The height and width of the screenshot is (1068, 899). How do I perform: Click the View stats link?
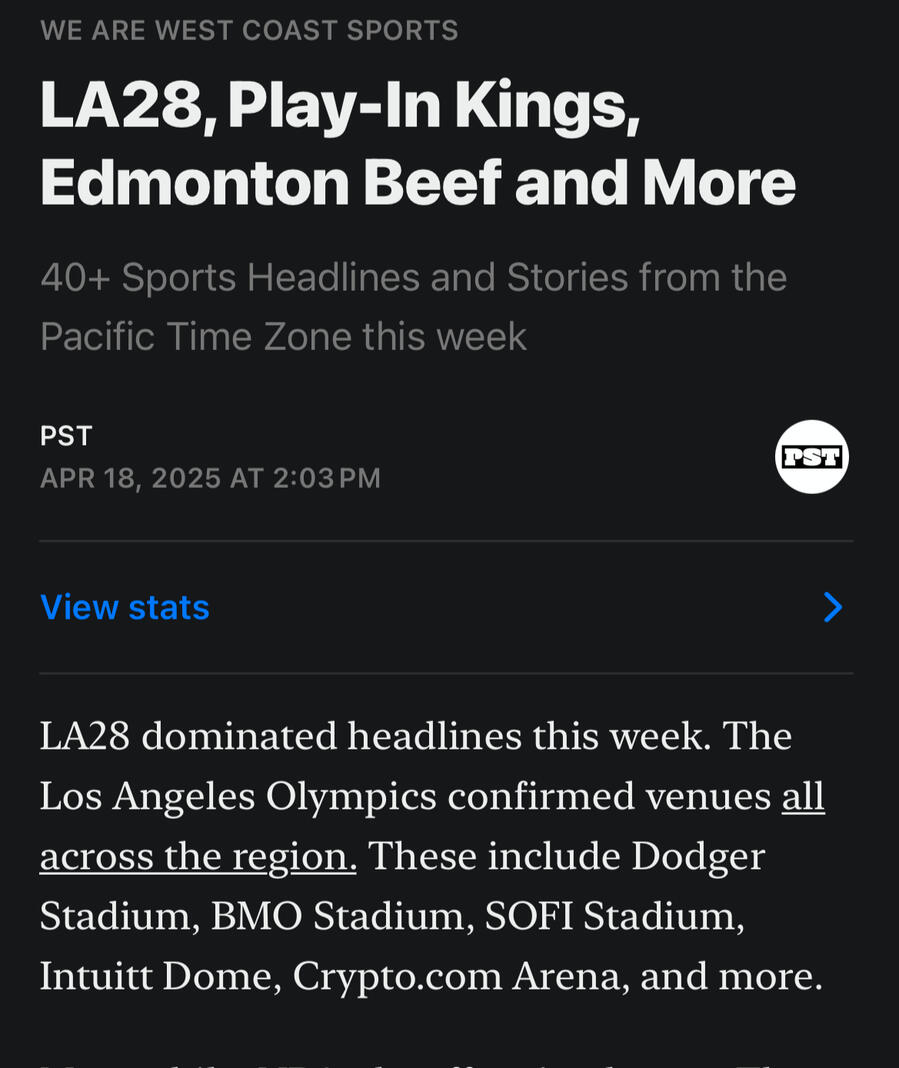[x=124, y=607]
